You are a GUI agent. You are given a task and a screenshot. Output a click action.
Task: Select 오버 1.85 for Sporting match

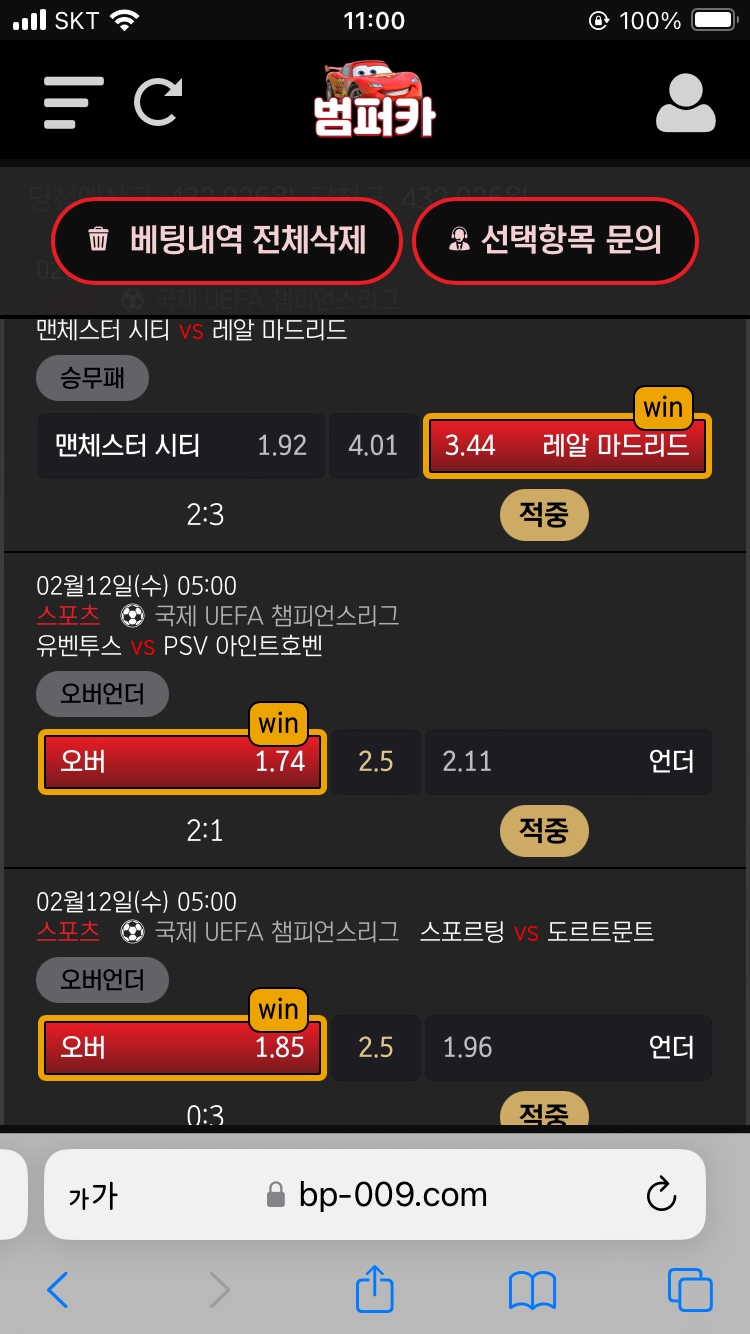(182, 1048)
